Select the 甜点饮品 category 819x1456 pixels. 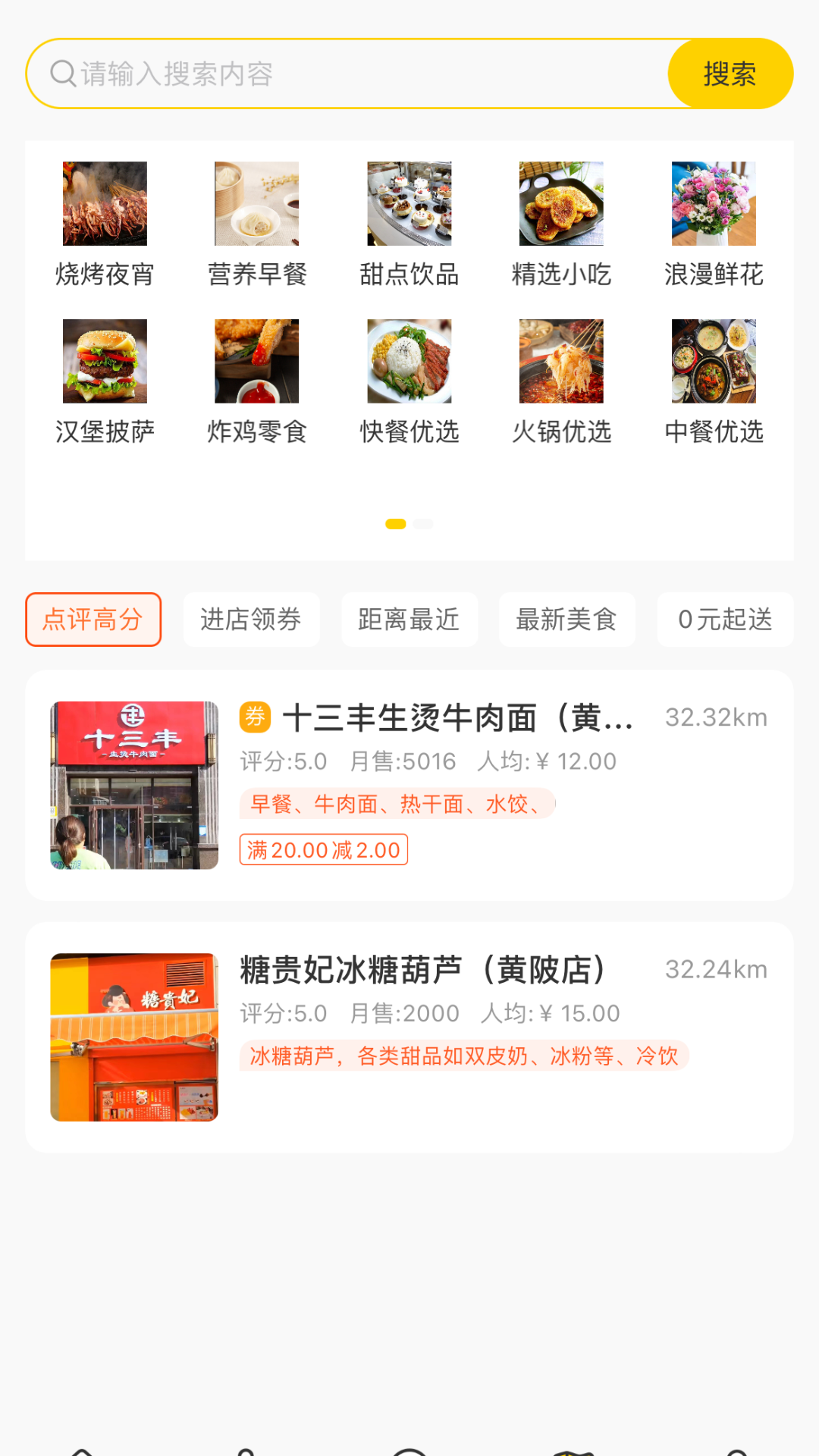[x=409, y=205]
